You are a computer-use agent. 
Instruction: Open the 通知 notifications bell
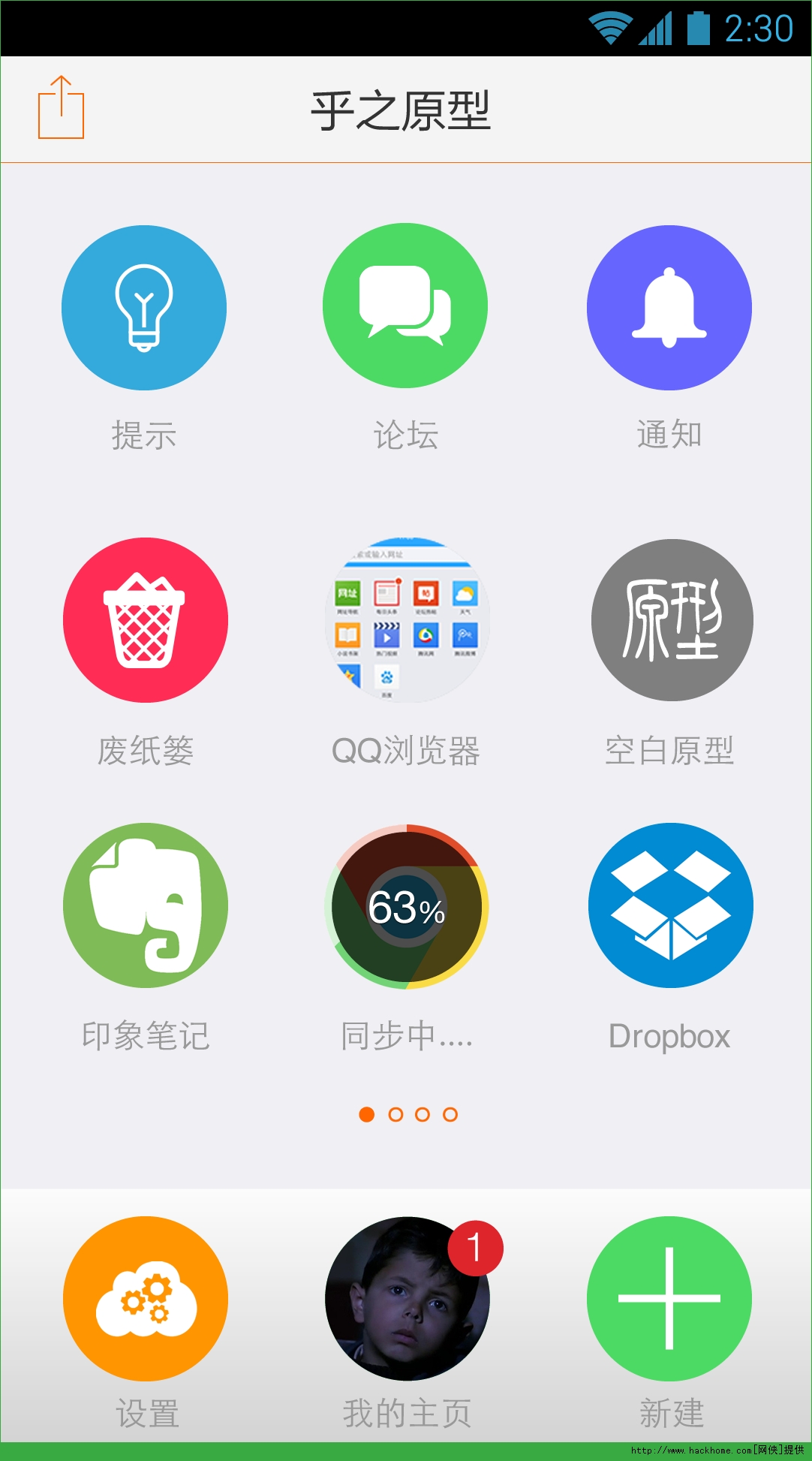click(669, 308)
